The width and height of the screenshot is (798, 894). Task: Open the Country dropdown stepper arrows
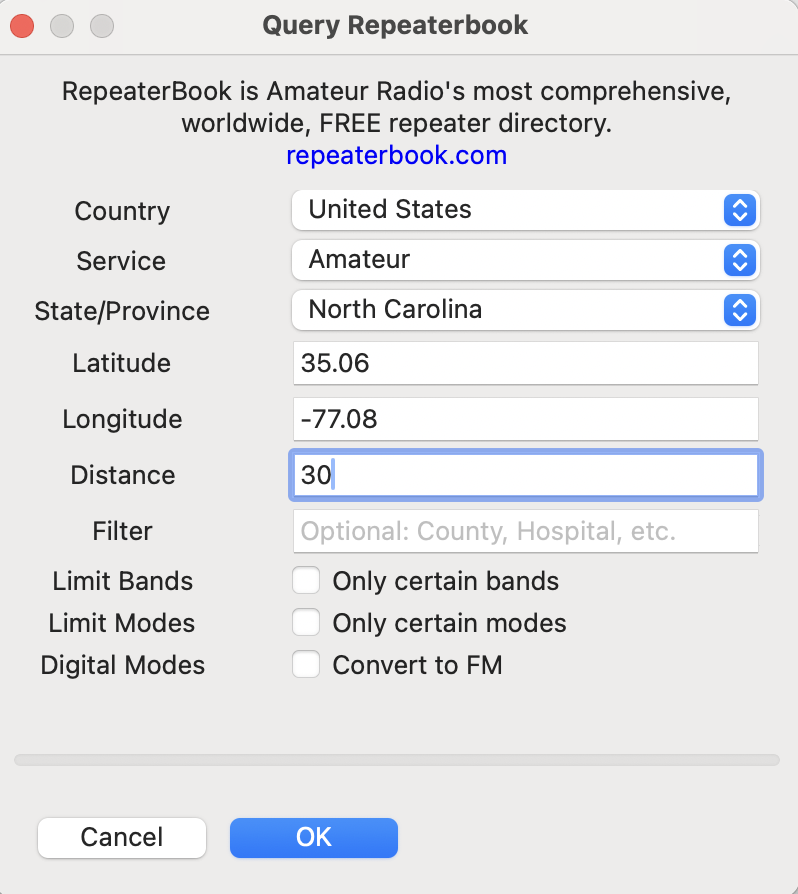[739, 210]
